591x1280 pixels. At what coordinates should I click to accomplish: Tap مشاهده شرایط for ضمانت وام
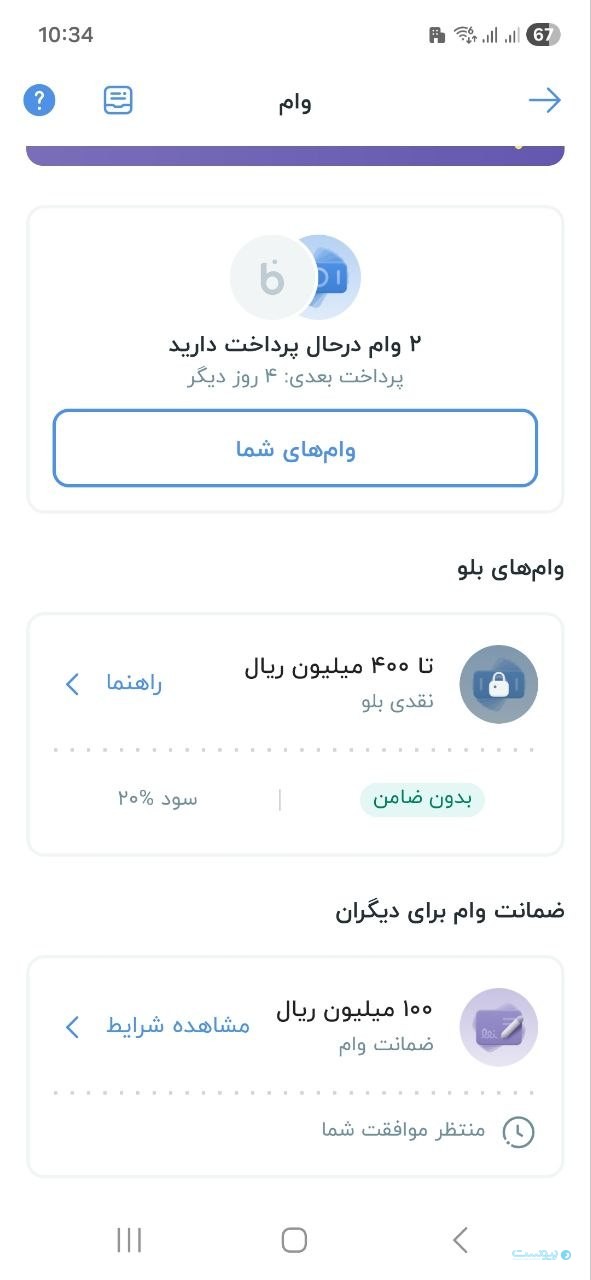point(157,1026)
